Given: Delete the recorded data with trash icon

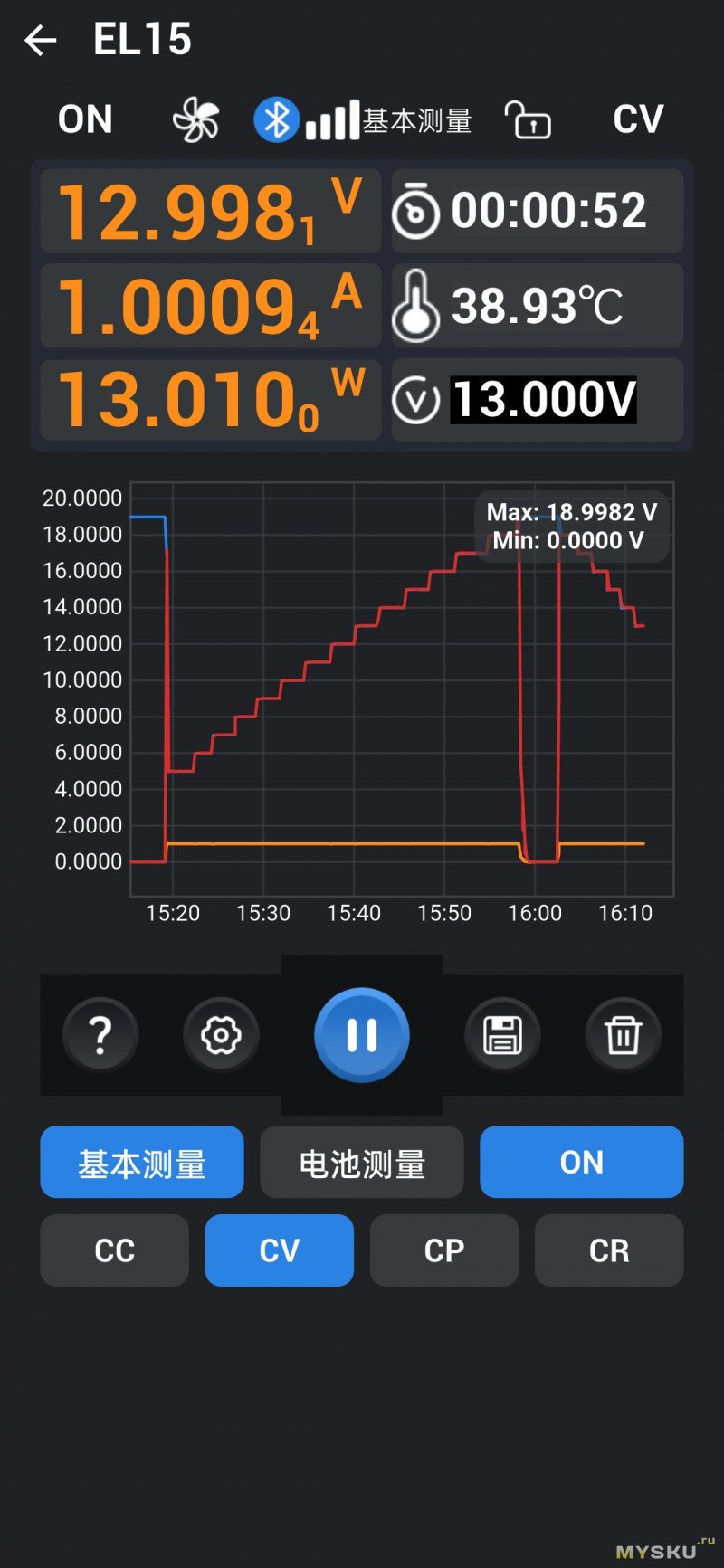Looking at the screenshot, I should coord(623,1034).
